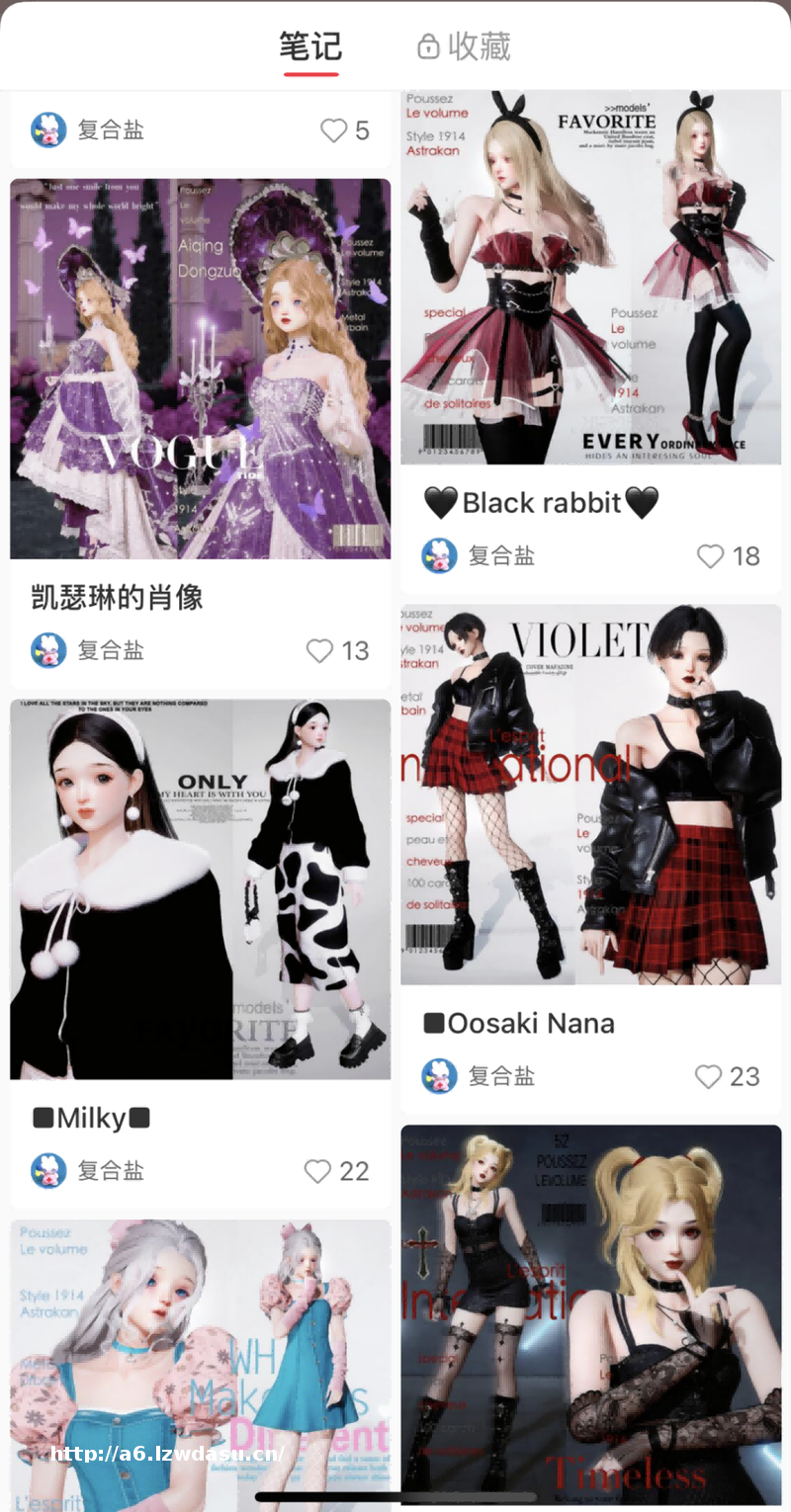The height and width of the screenshot is (1512, 791).
Task: Open the 复合盐 avatar at the top entry
Action: pyautogui.click(x=48, y=129)
